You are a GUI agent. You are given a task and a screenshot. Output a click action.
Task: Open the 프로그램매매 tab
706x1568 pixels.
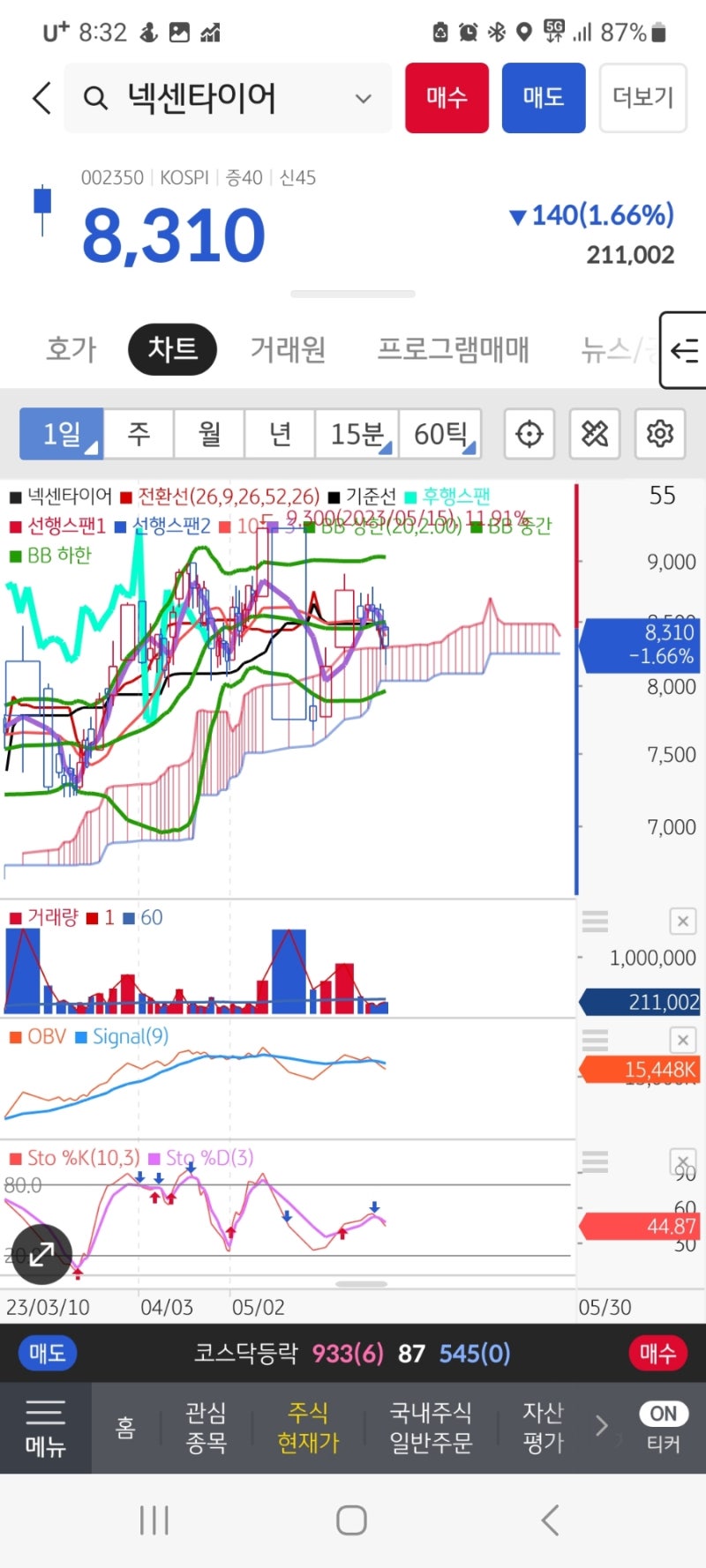453,349
